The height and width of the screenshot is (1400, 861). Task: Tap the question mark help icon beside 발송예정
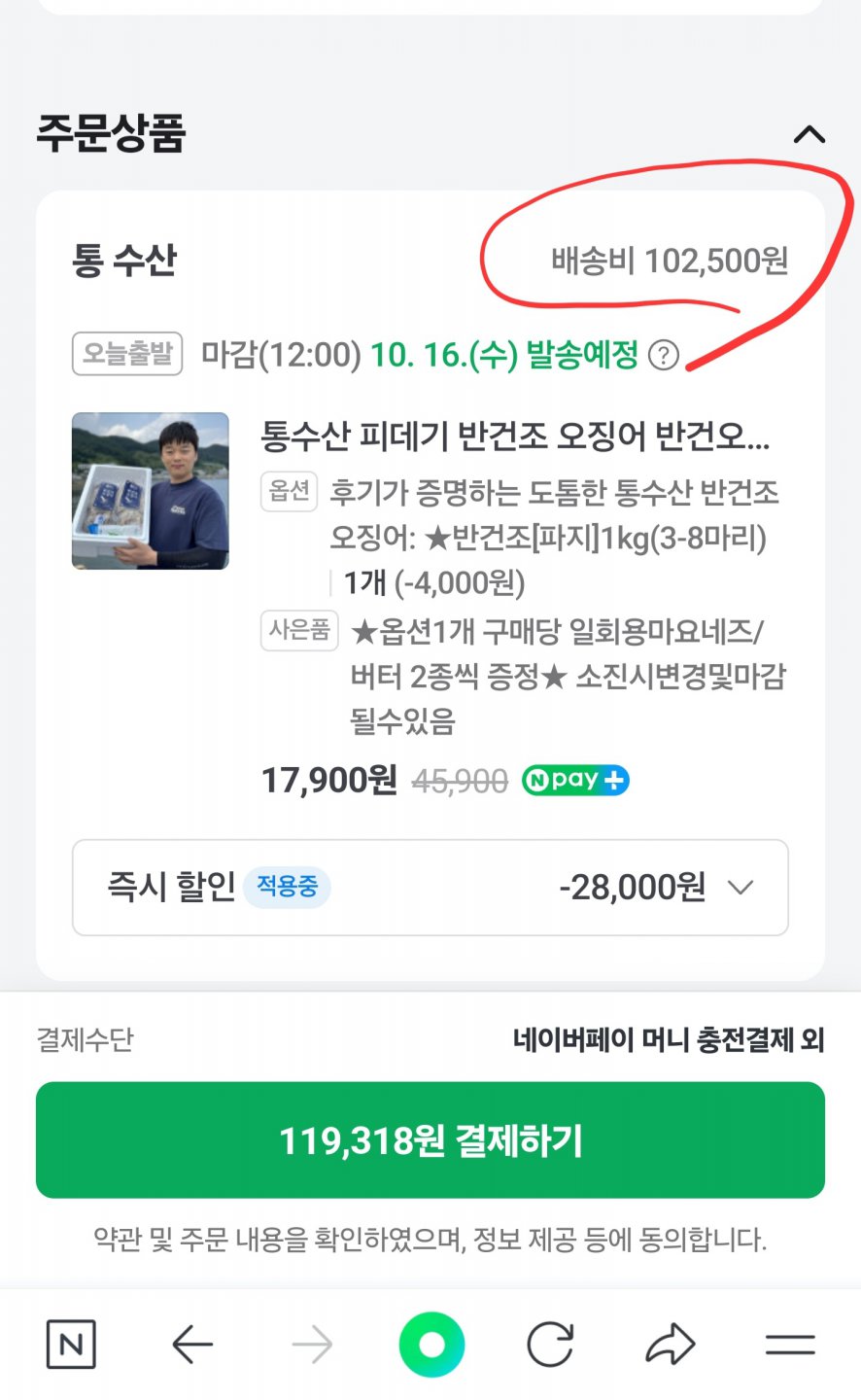pyautogui.click(x=664, y=356)
